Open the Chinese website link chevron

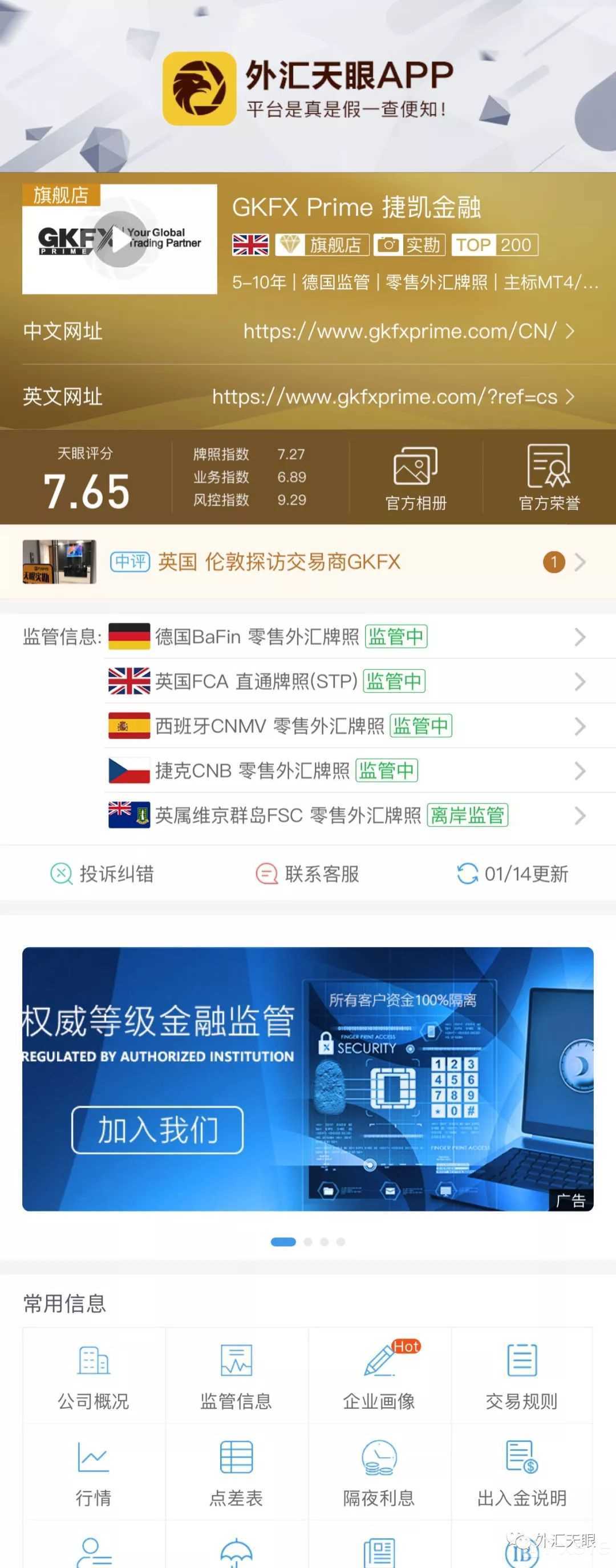click(571, 331)
